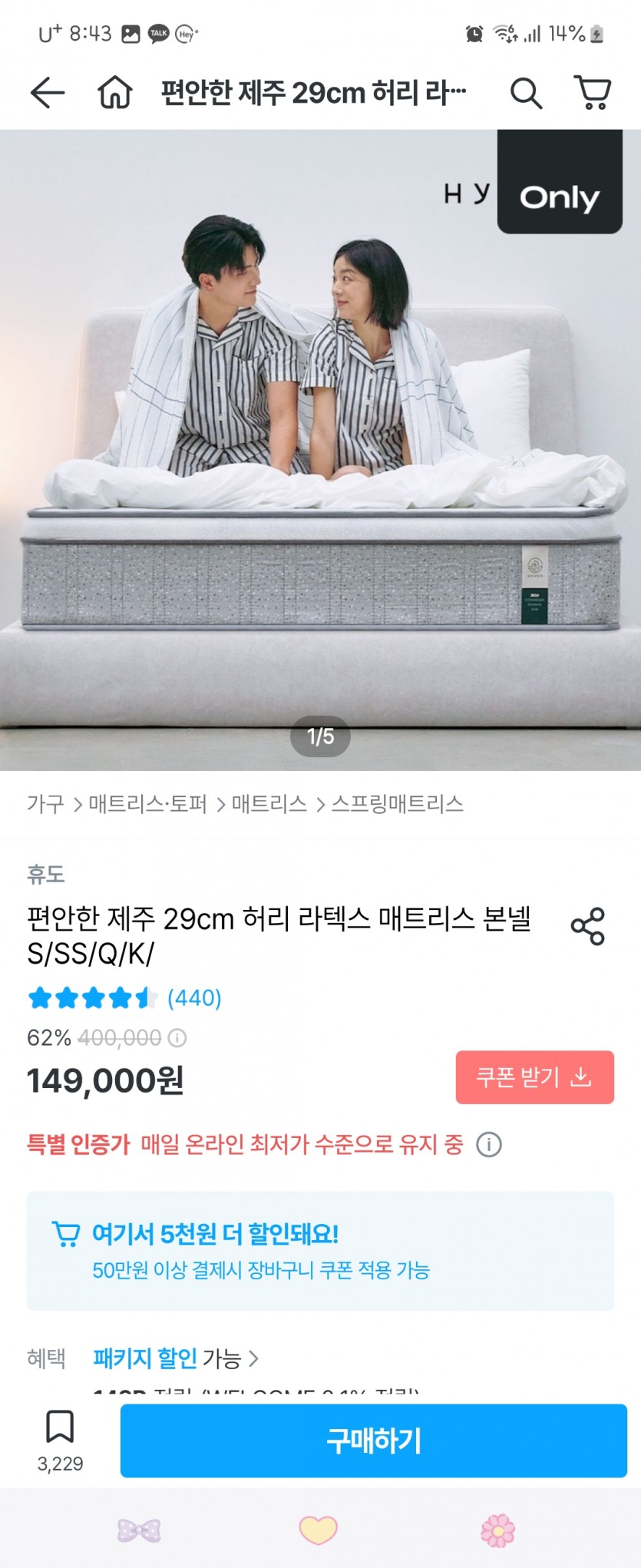Image resolution: width=641 pixels, height=1568 pixels.
Task: Go back using the arrow icon
Action: click(x=48, y=93)
